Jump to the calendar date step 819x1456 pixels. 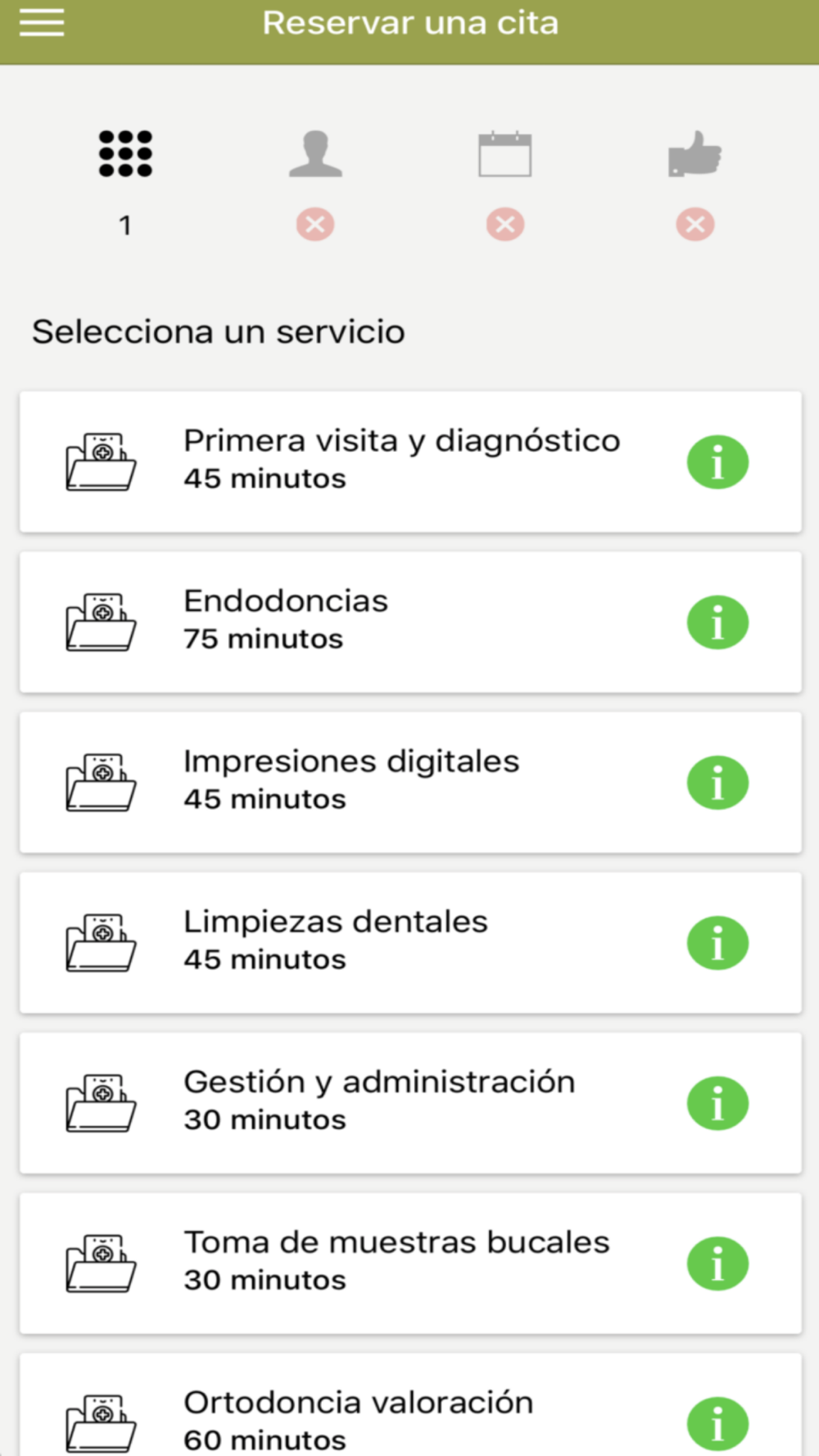pyautogui.click(x=505, y=154)
